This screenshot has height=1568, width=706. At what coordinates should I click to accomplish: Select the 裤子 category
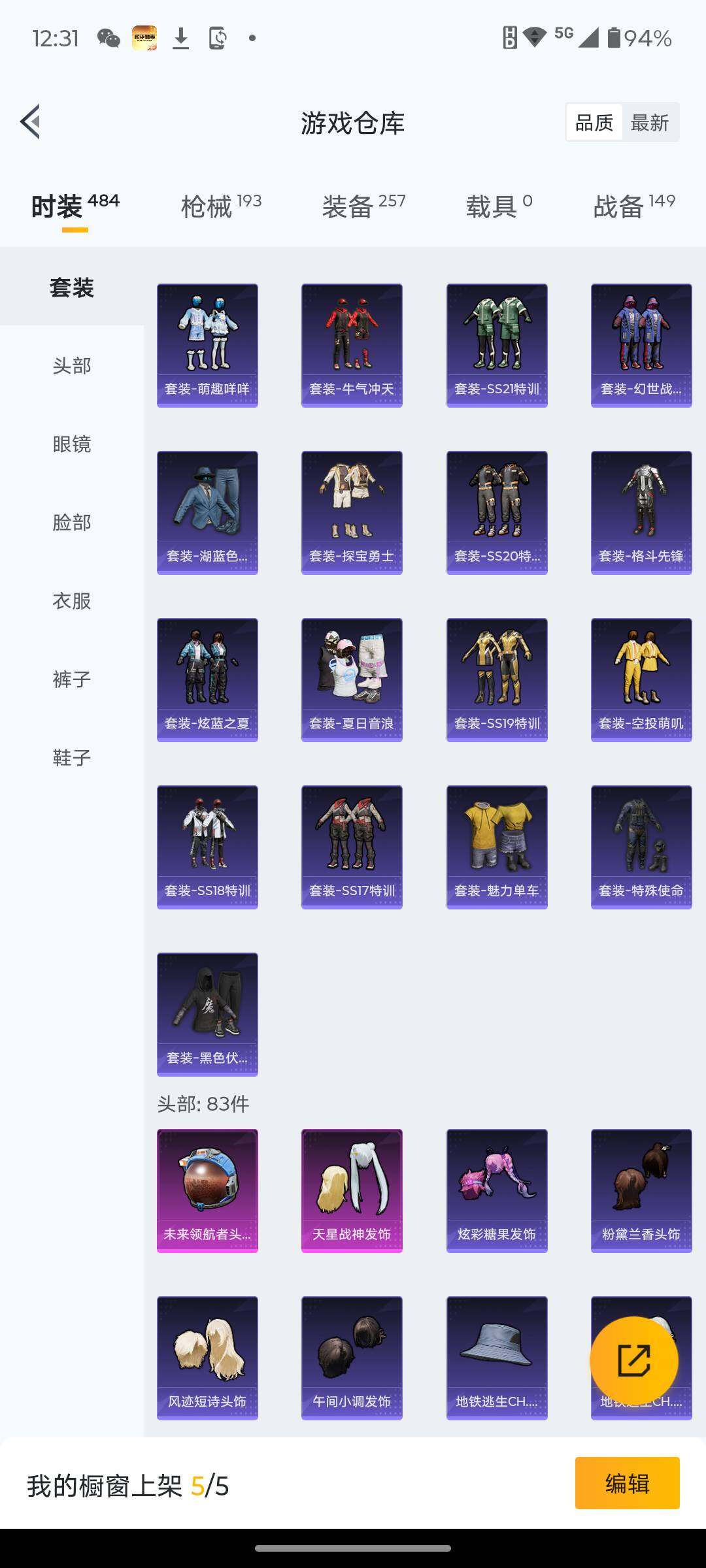point(72,679)
